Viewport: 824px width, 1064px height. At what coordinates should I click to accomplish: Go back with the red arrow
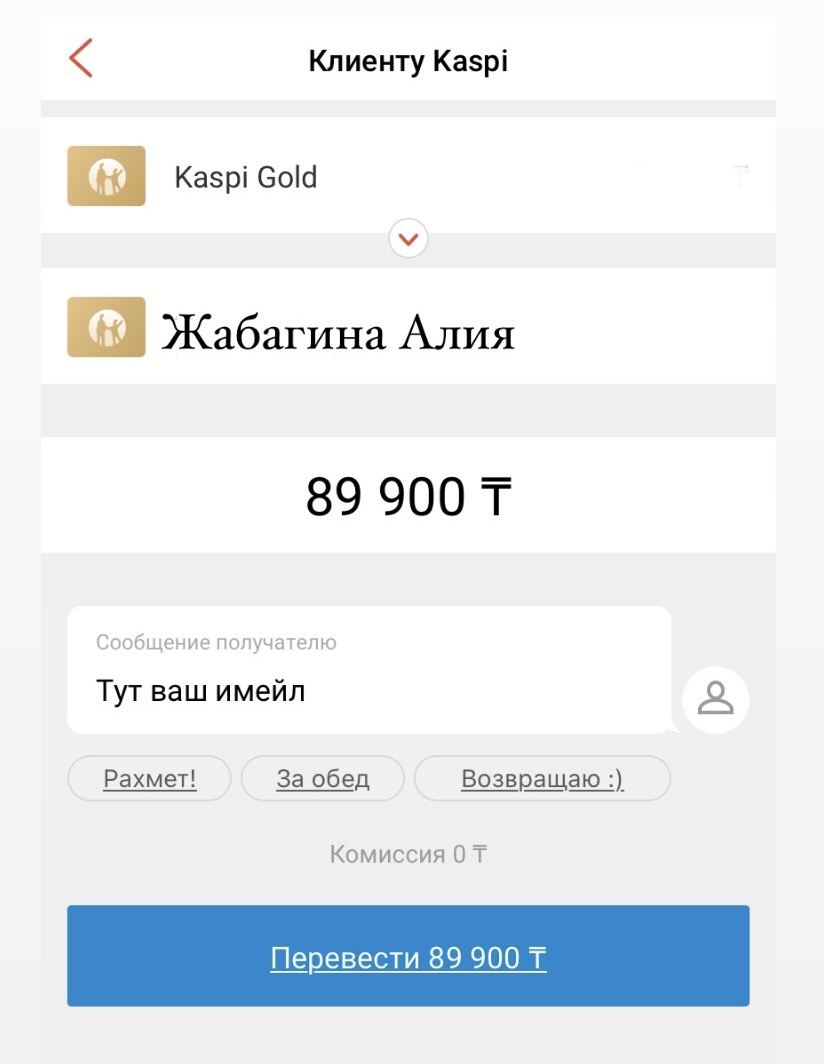click(81, 58)
